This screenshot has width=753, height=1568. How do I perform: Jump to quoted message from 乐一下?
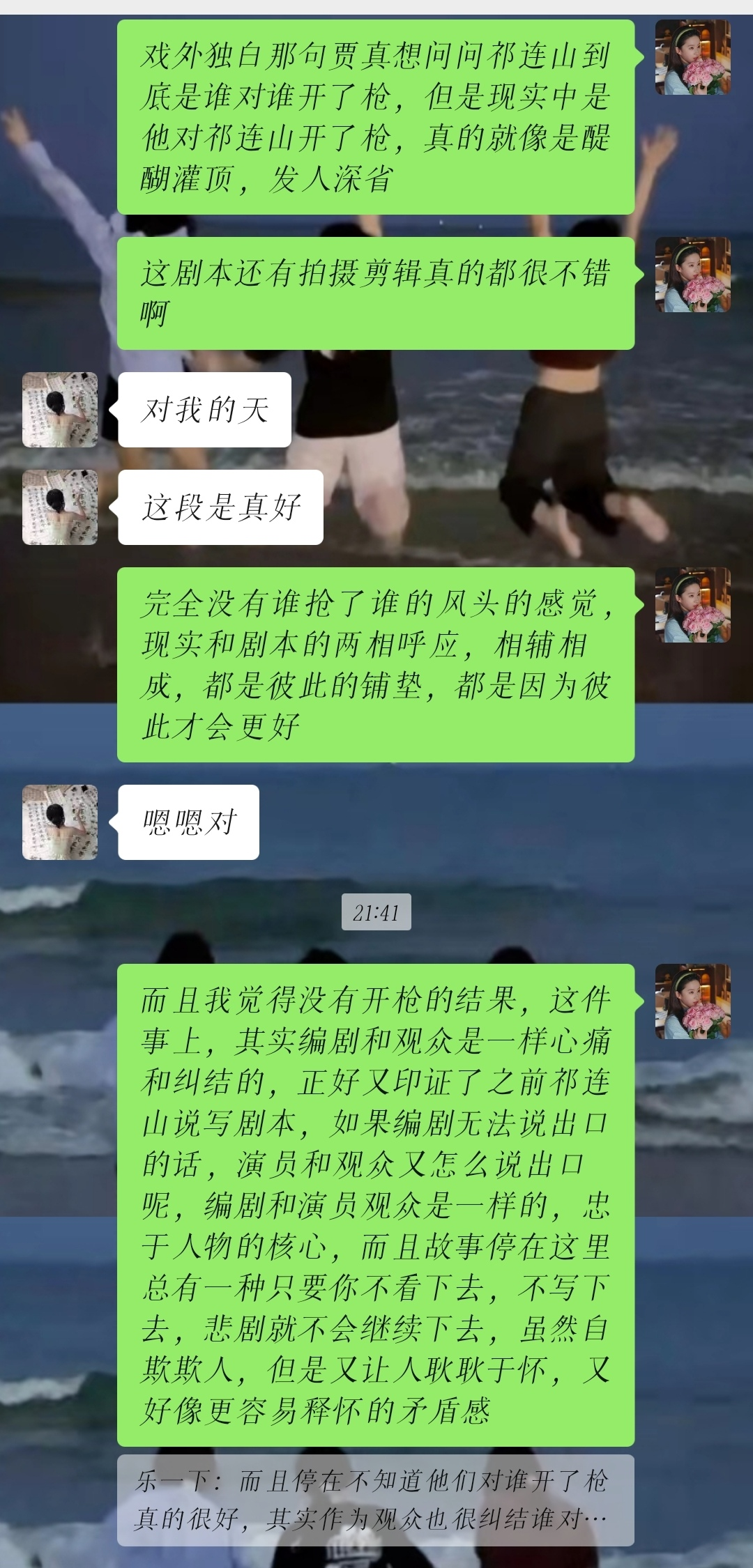(375, 1500)
